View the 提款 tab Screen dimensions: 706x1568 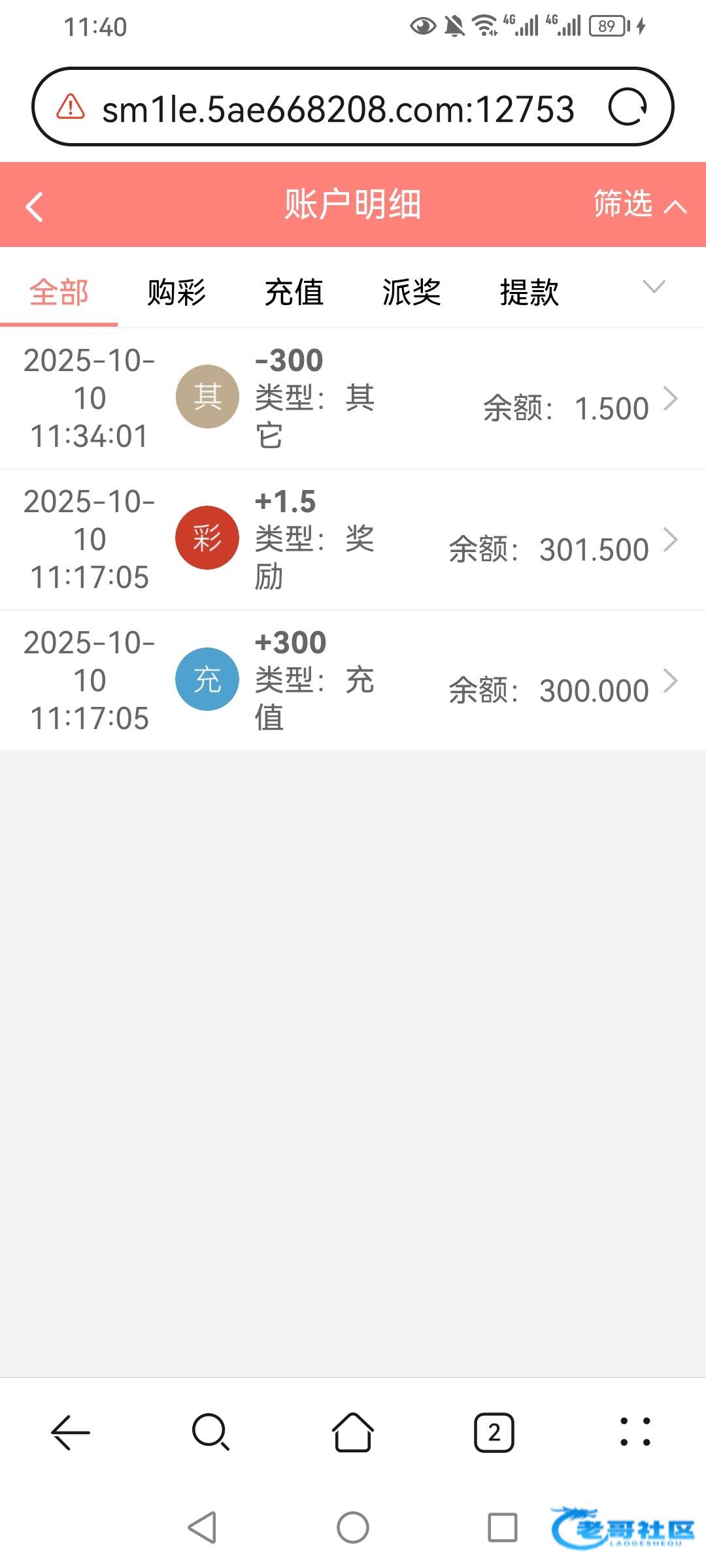click(529, 292)
